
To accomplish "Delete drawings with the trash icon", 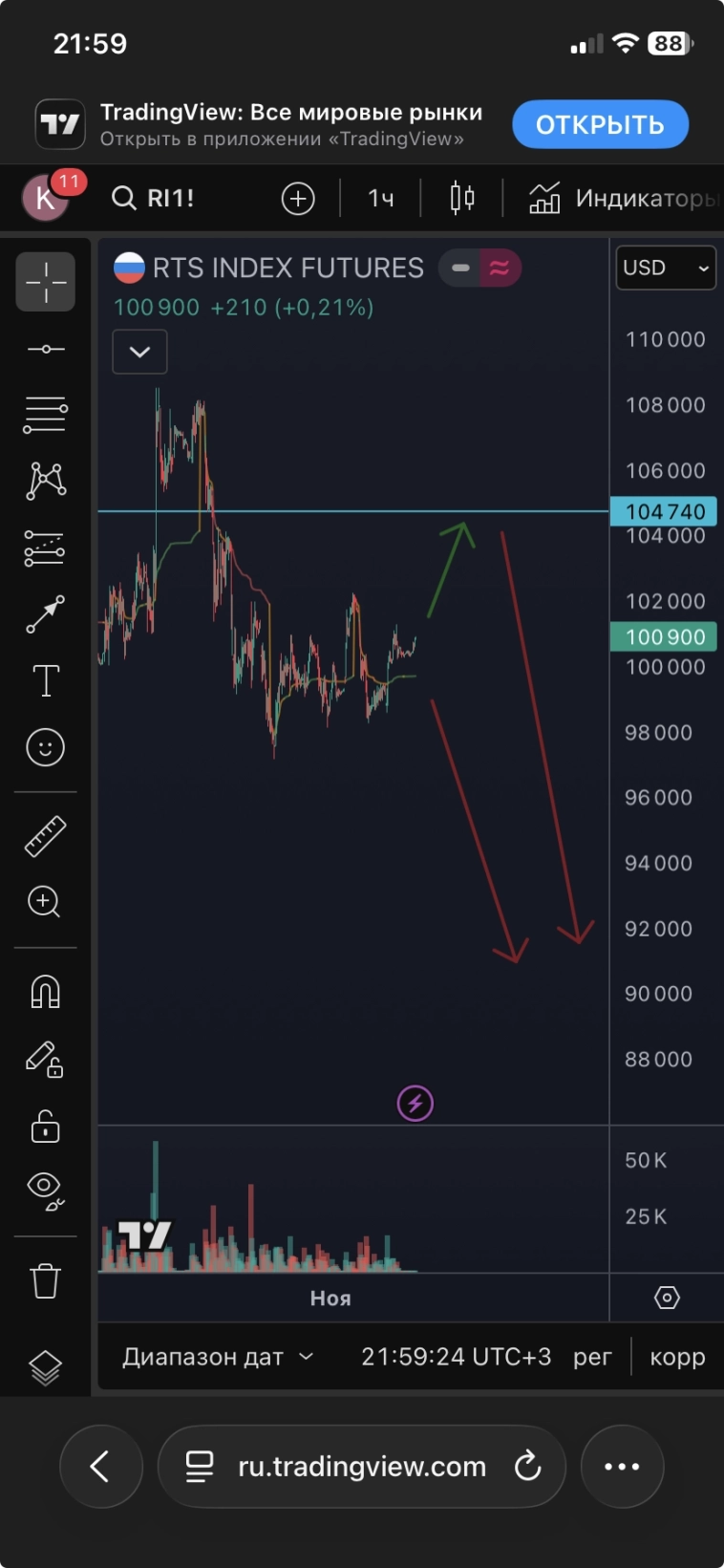I will coord(45,1280).
